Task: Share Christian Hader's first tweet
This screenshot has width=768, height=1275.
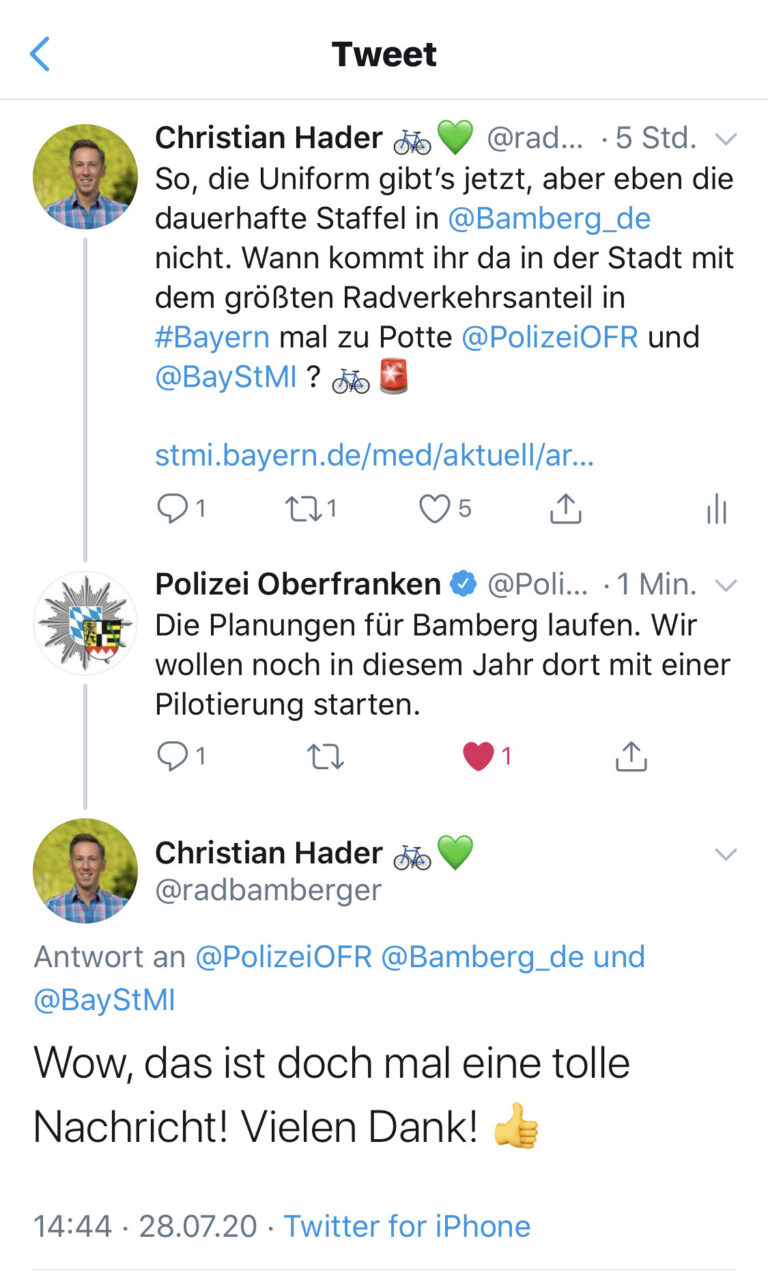Action: tap(566, 510)
